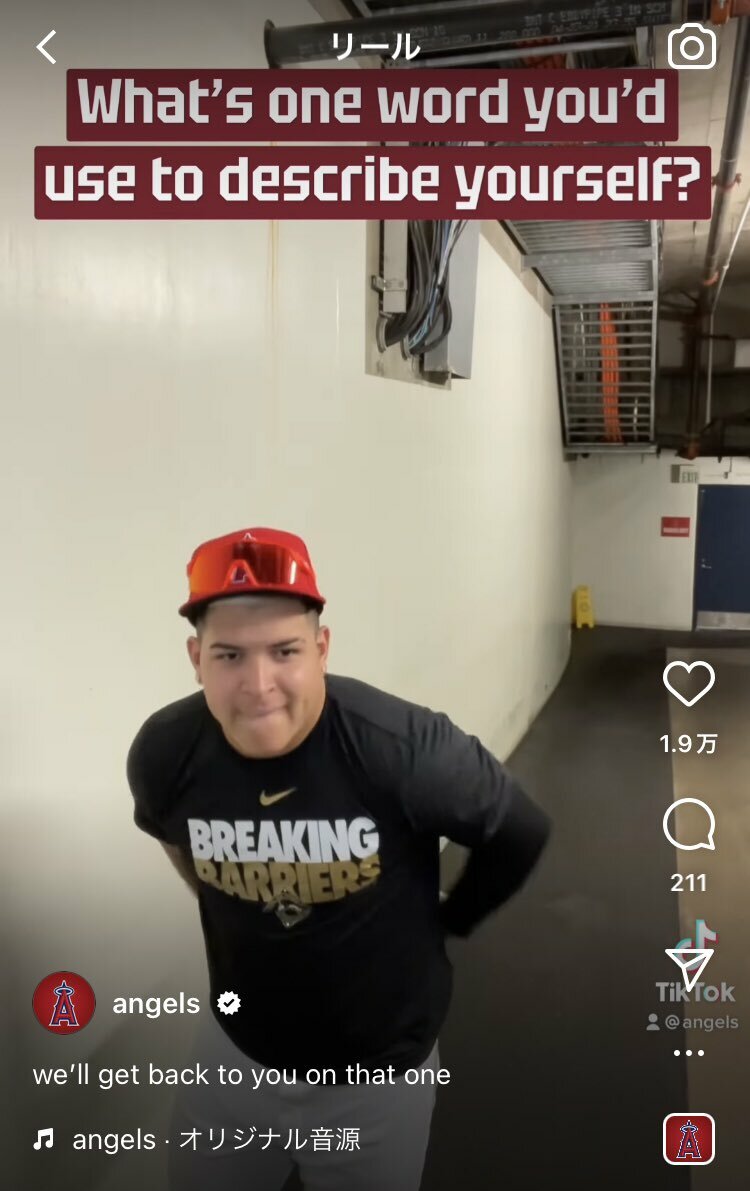Image resolution: width=750 pixels, height=1191 pixels.
Task: Open the three-dot more options menu
Action: pyautogui.click(x=689, y=1053)
